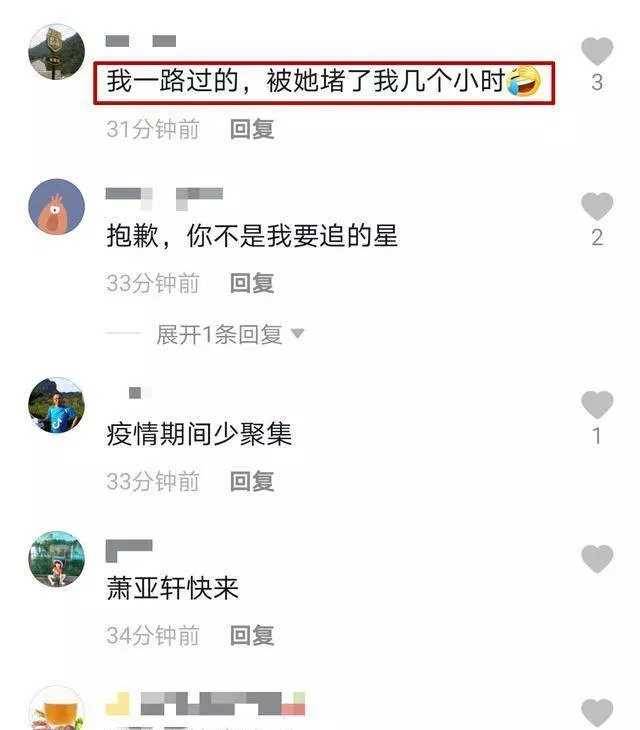Reply to the comment posted 31分钟前
Viewport: 640px width, 730px height.
(252, 129)
